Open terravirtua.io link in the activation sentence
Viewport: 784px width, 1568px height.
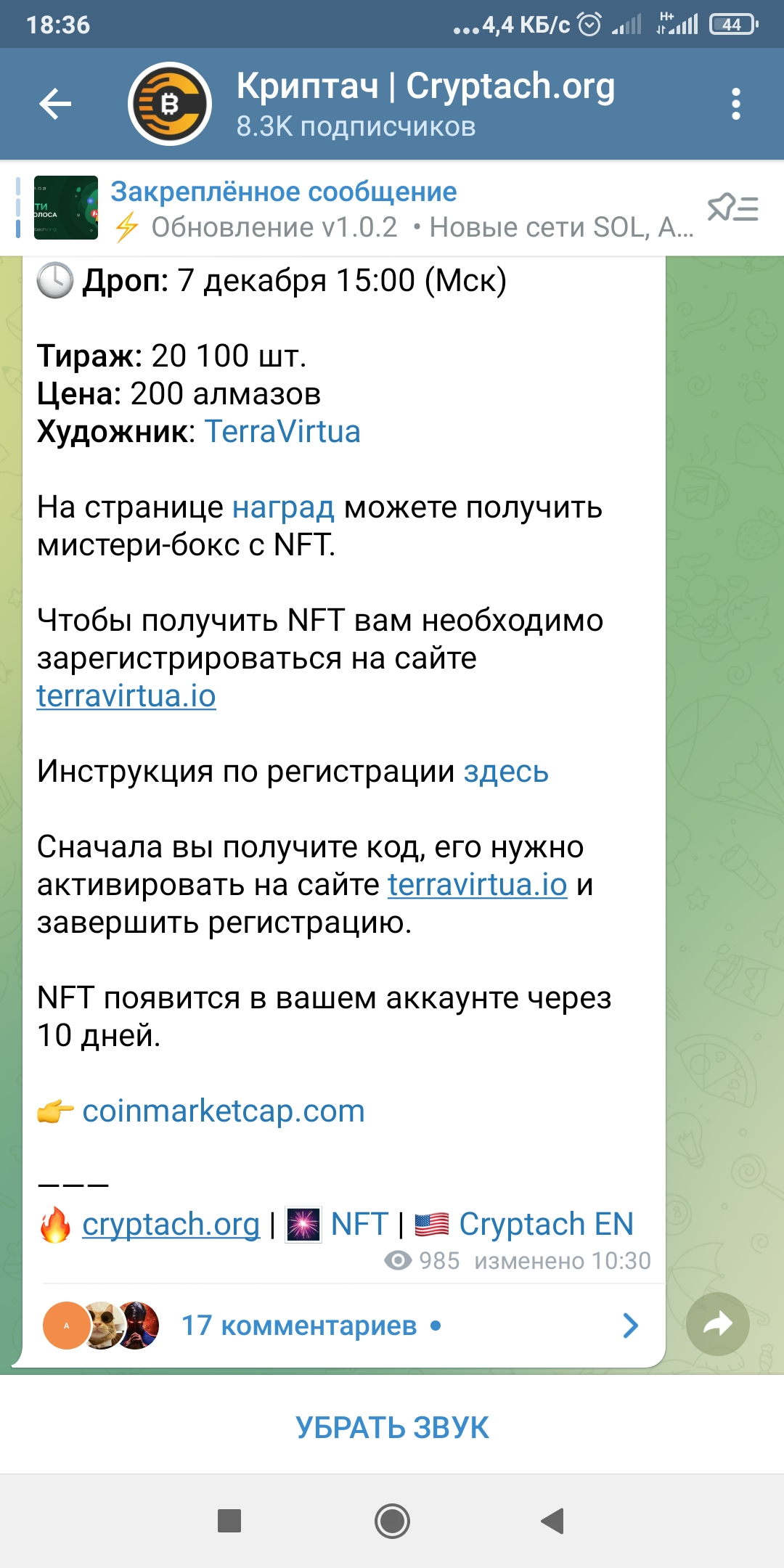478,885
